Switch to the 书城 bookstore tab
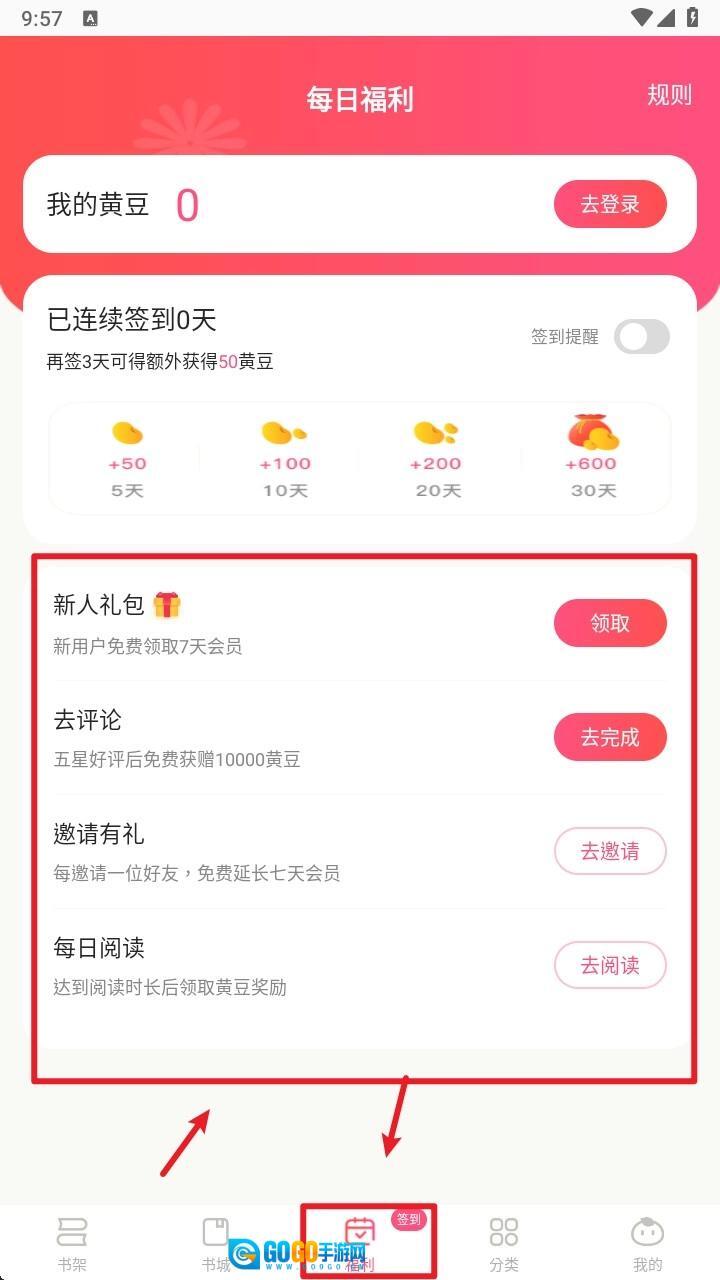The image size is (720, 1280). point(216,1243)
